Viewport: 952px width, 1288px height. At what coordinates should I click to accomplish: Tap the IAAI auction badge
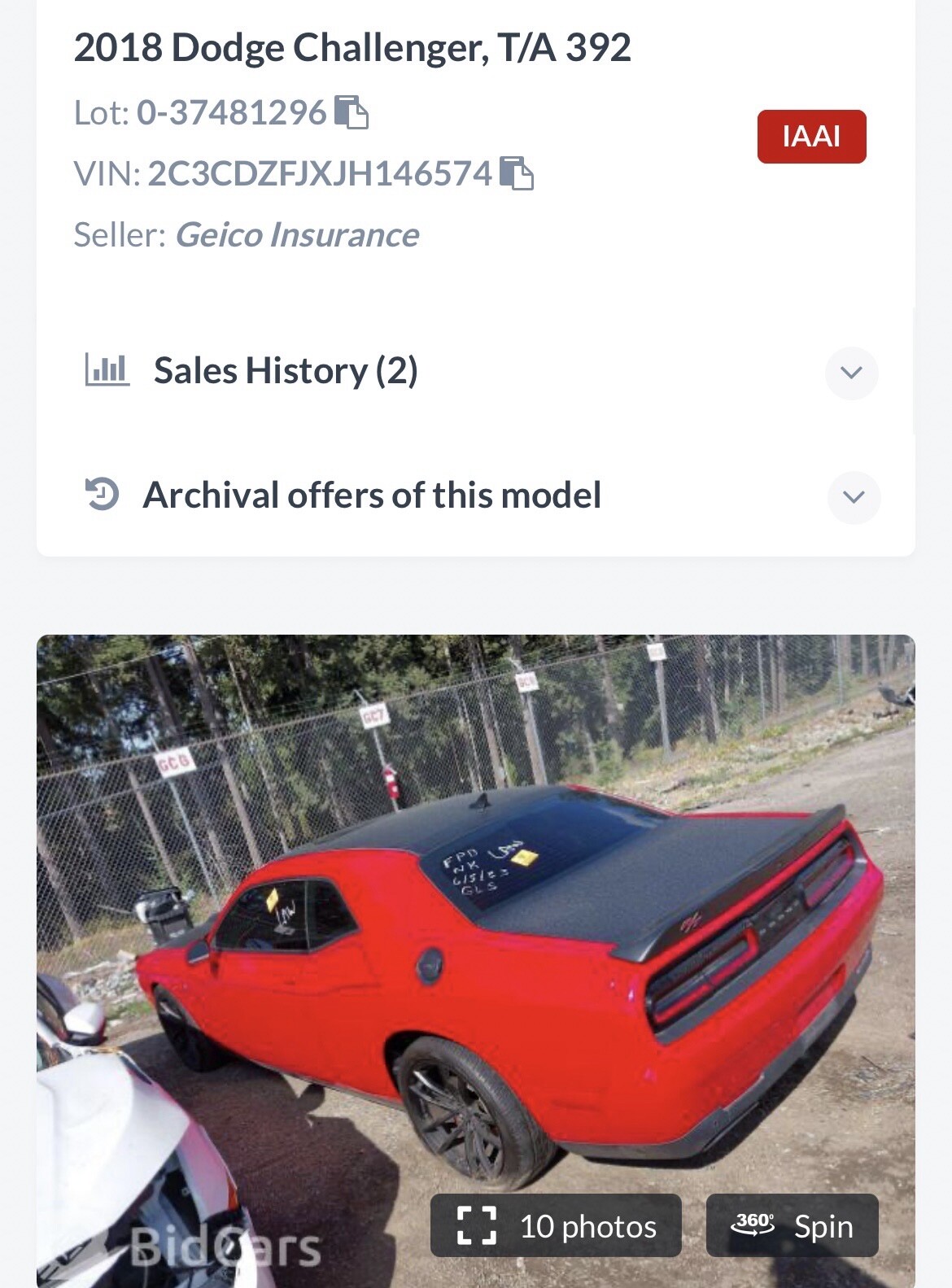click(811, 137)
